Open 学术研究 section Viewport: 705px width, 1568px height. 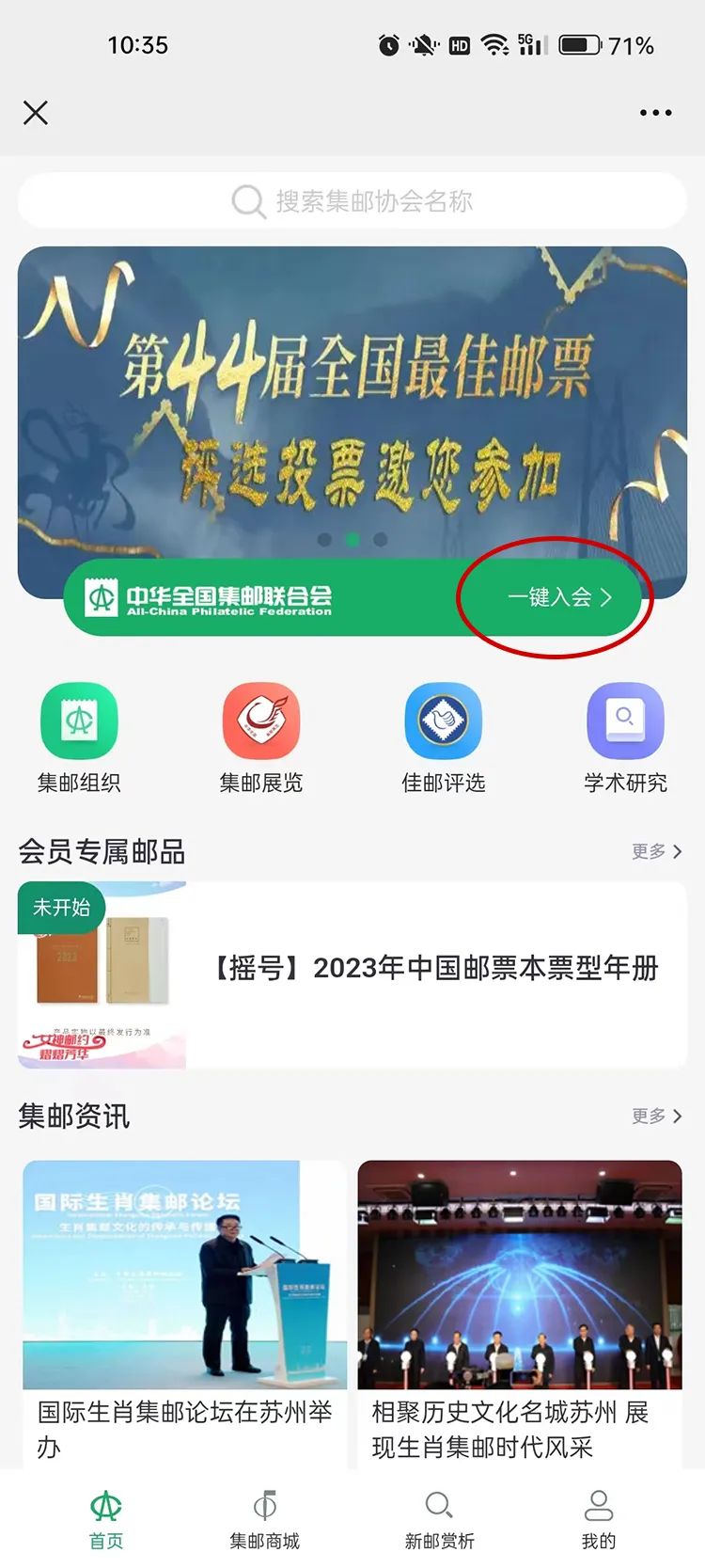(625, 739)
